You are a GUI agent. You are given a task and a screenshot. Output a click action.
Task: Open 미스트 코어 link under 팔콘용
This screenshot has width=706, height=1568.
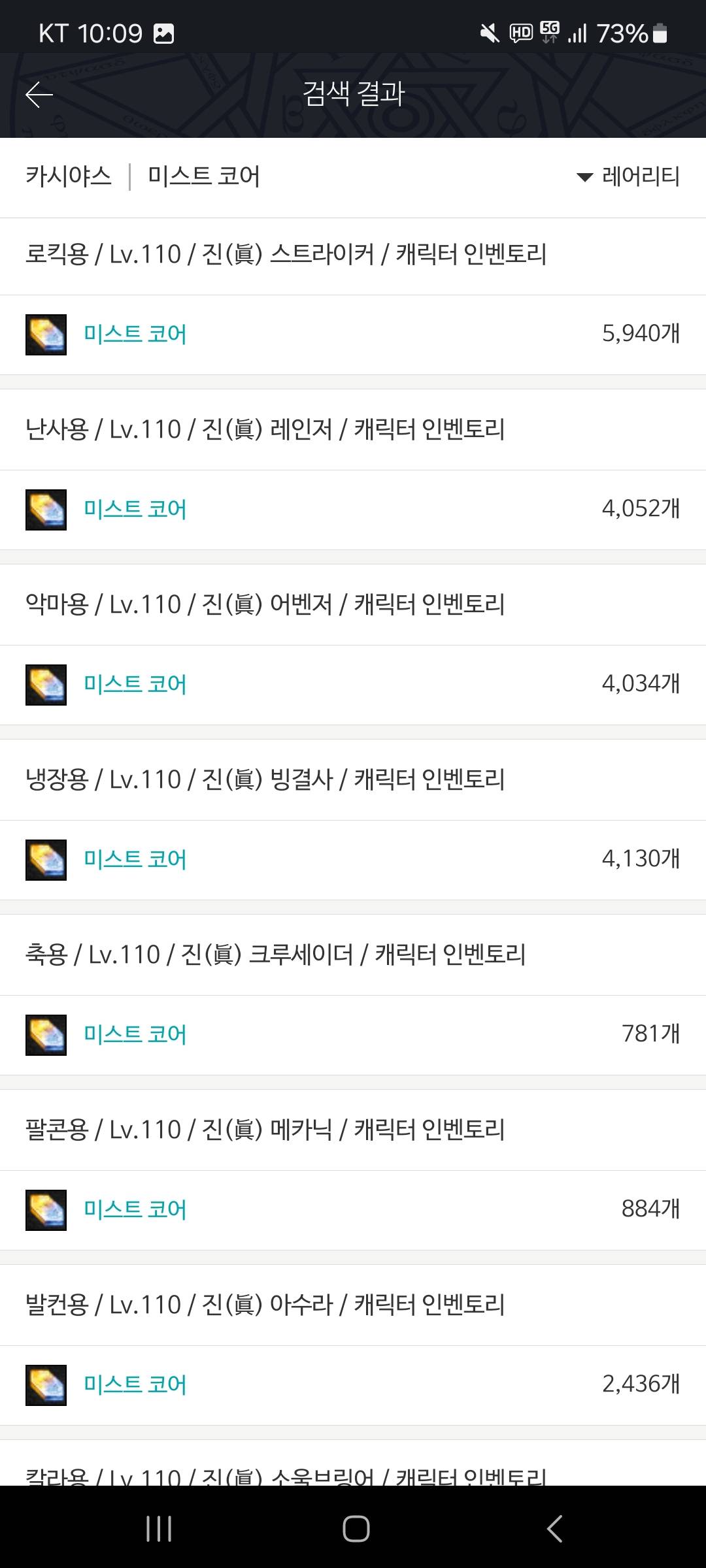135,1209
